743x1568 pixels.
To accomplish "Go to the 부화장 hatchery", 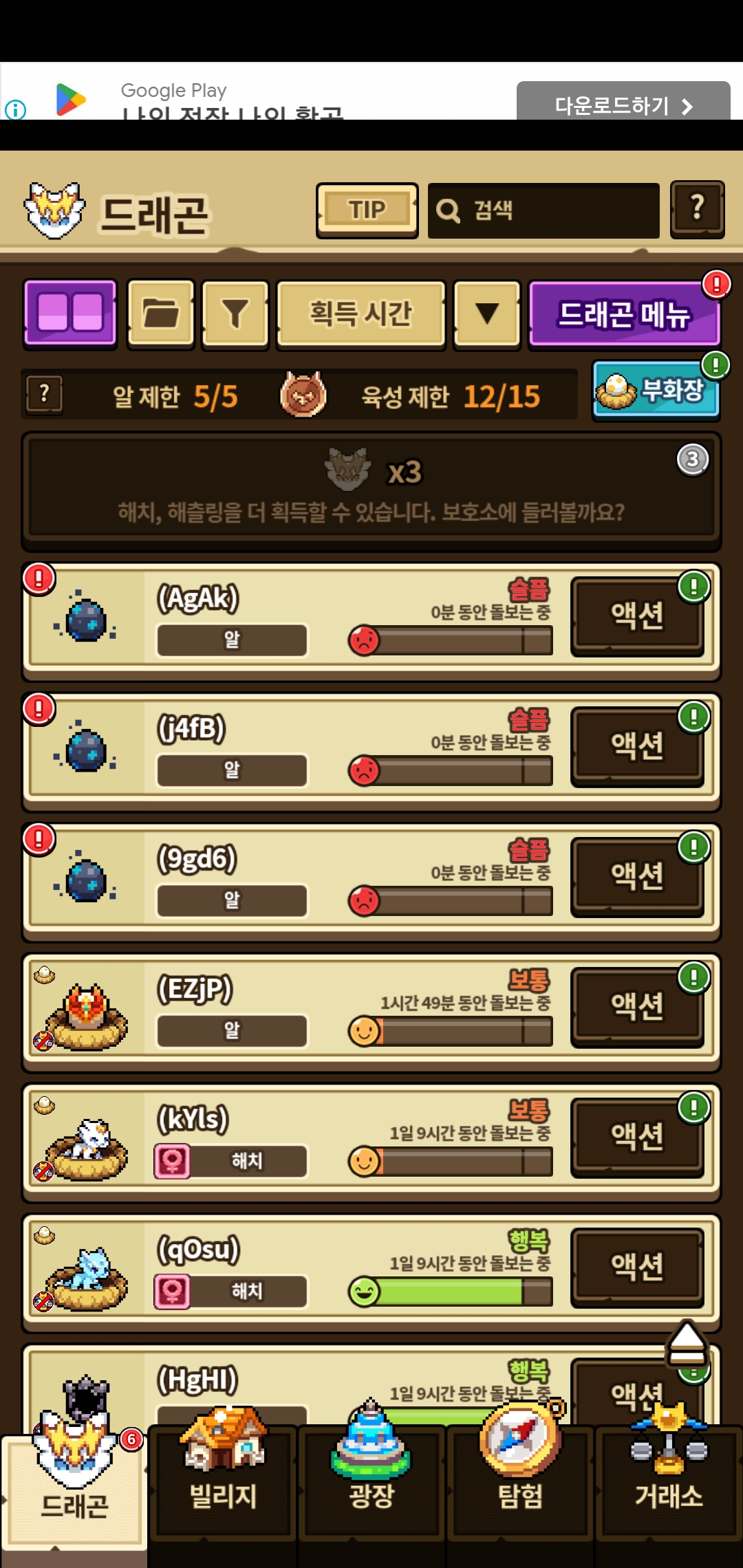I will 656,391.
